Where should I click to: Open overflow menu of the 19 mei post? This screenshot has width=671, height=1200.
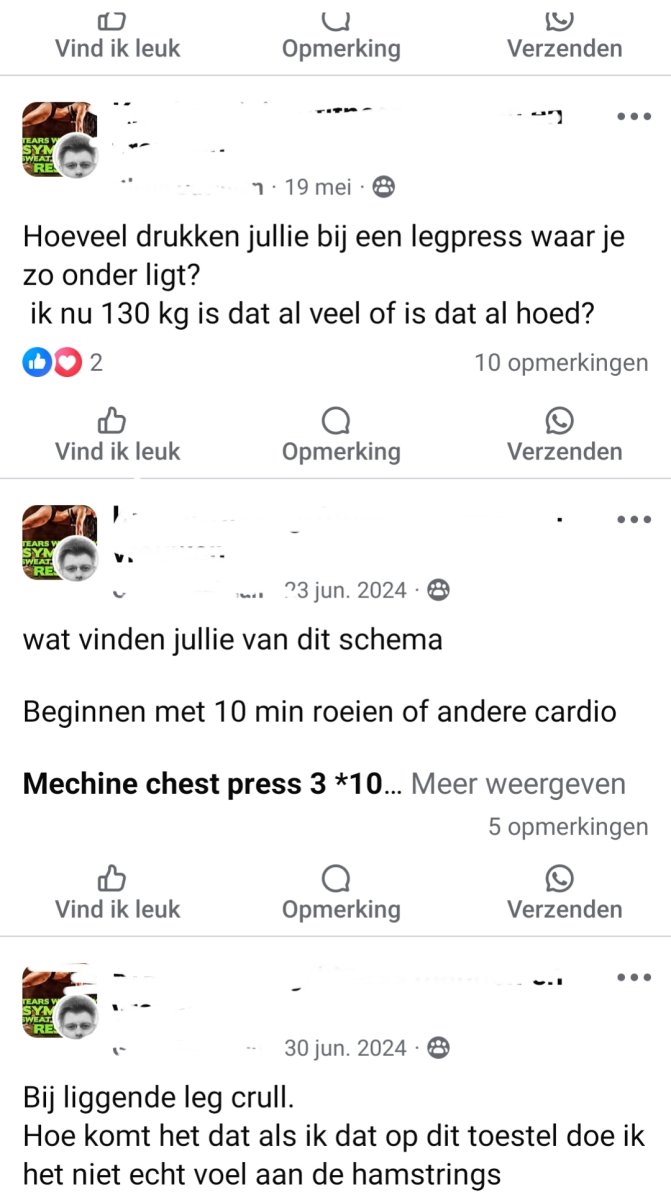tap(634, 117)
